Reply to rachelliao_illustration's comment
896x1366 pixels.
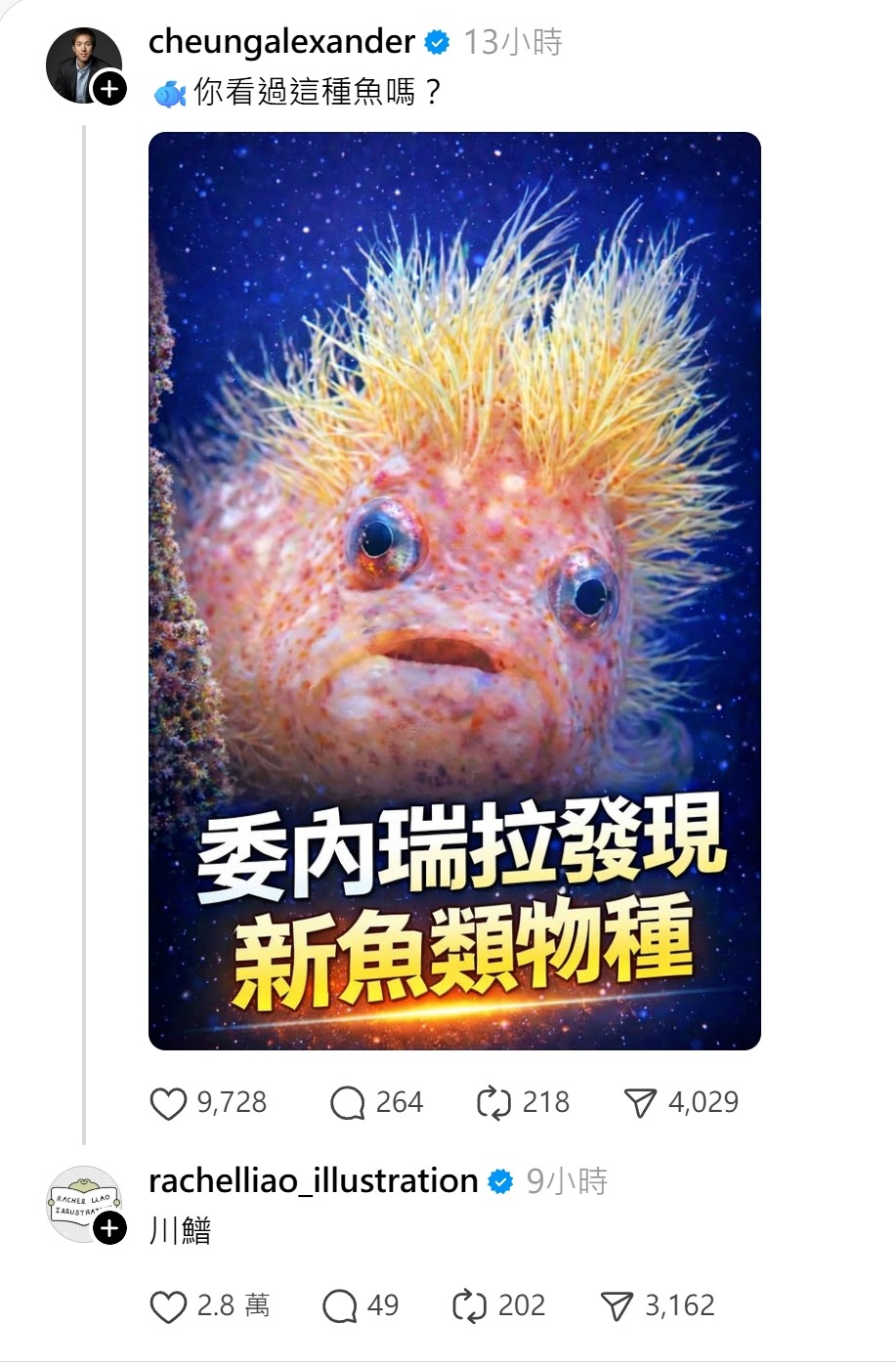click(x=340, y=1306)
